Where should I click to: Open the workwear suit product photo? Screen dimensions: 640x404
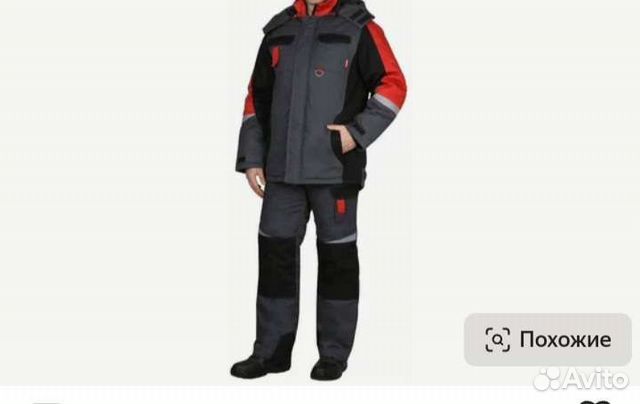click(x=318, y=190)
